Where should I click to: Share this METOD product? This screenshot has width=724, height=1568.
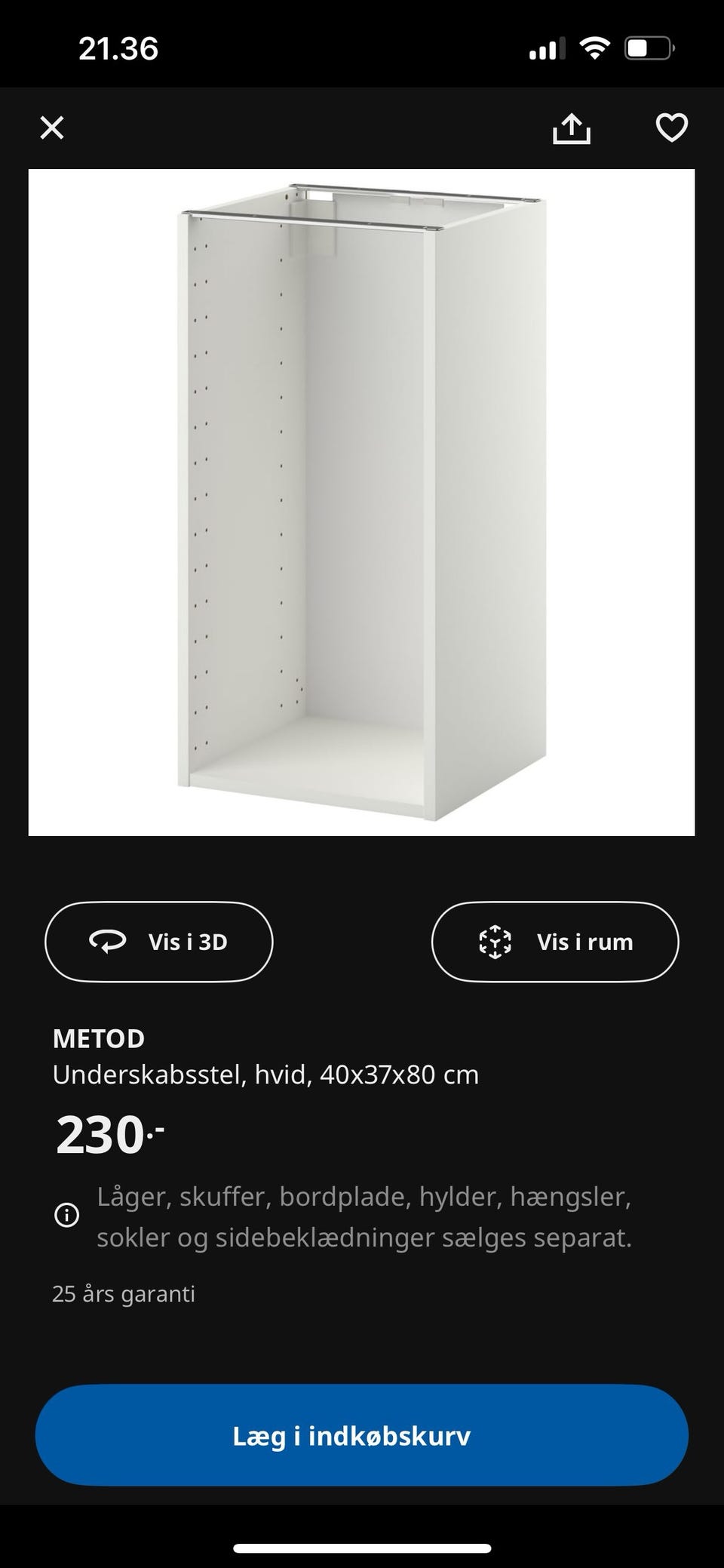tap(572, 128)
